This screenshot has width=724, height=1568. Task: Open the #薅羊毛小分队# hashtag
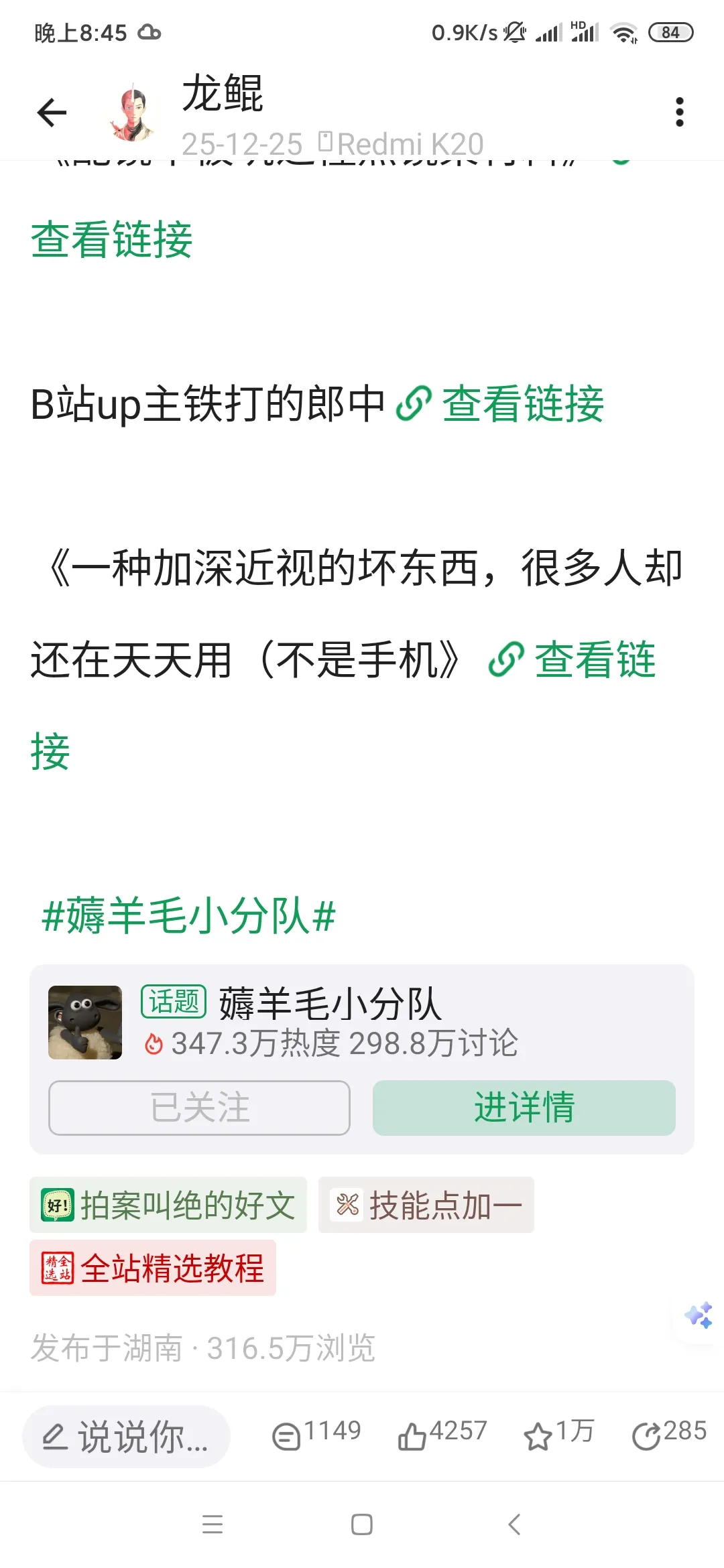point(188,916)
